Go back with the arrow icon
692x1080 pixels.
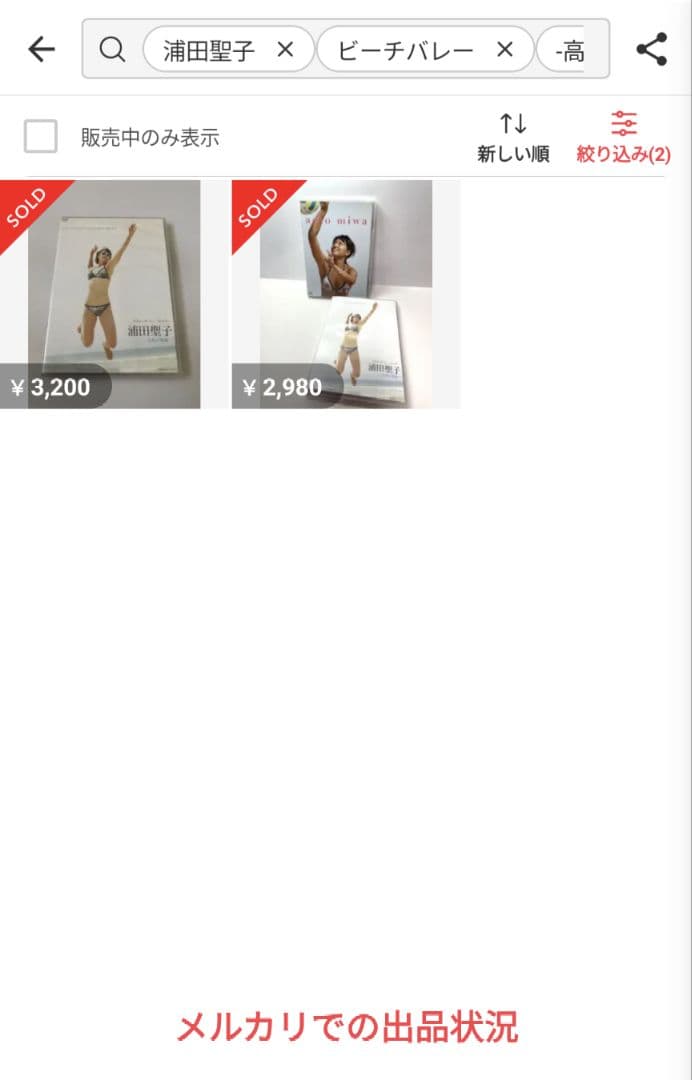(41, 49)
